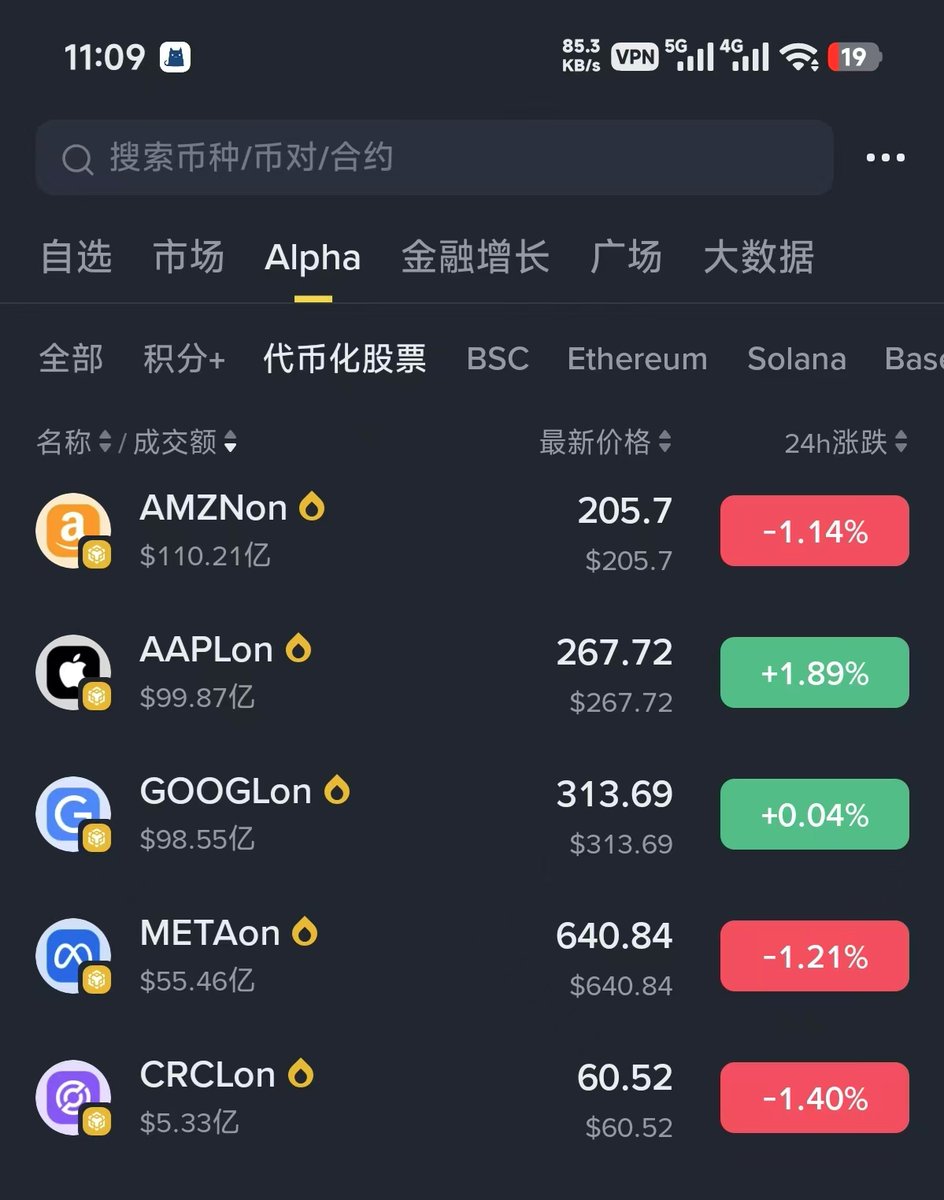Tap the search box for coins and contracts
Image resolution: width=944 pixels, height=1200 pixels.
click(x=434, y=158)
